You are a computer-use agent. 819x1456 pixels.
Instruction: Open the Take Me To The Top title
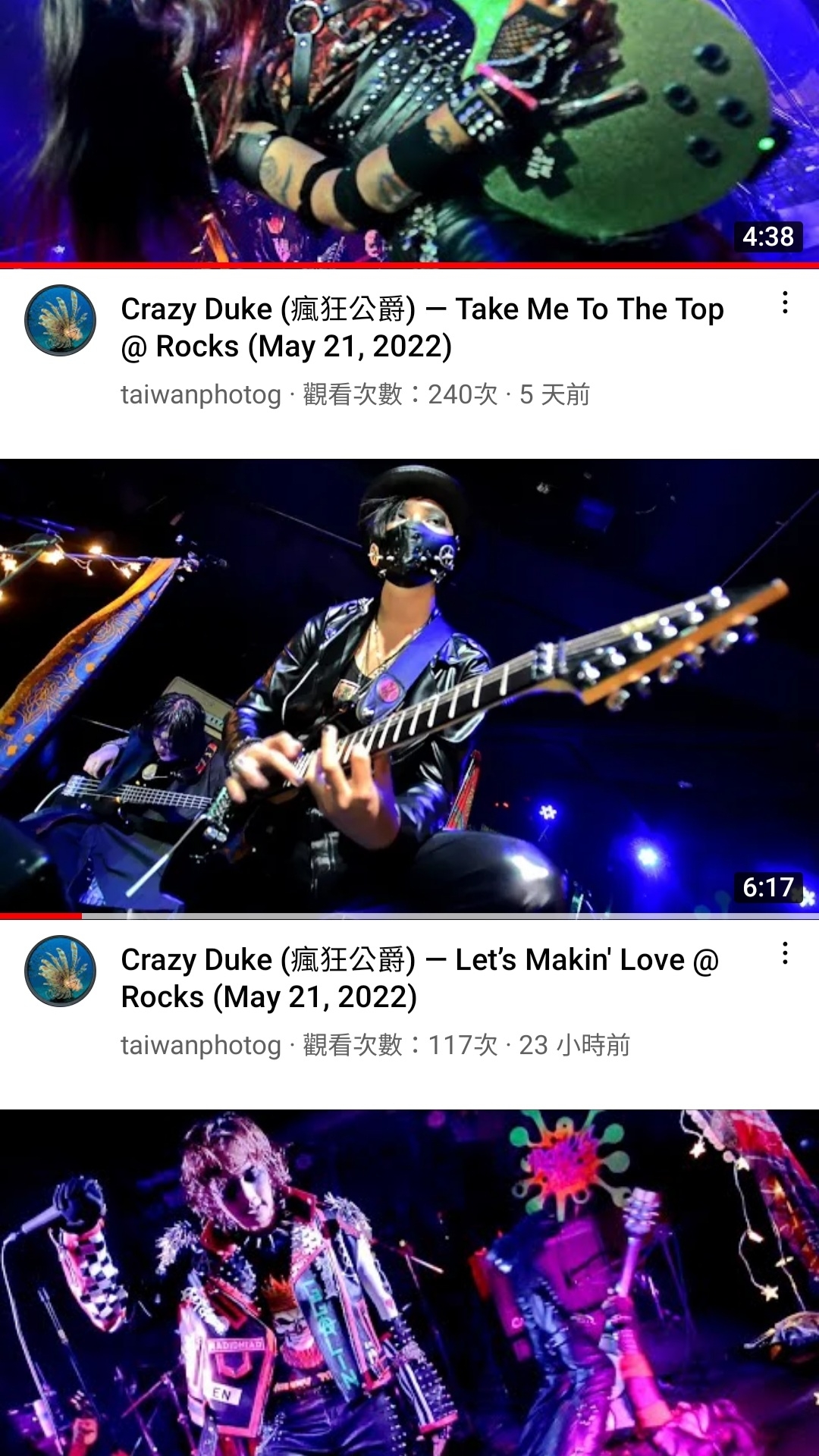(422, 328)
